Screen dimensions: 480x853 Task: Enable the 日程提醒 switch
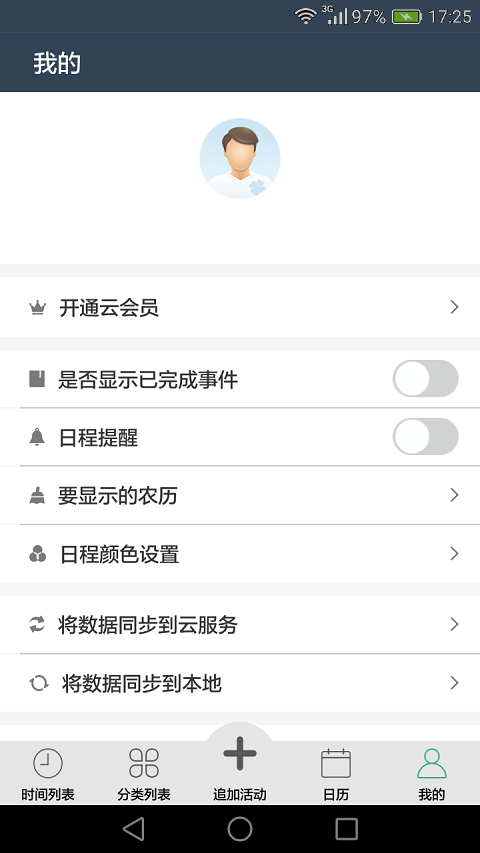click(426, 436)
